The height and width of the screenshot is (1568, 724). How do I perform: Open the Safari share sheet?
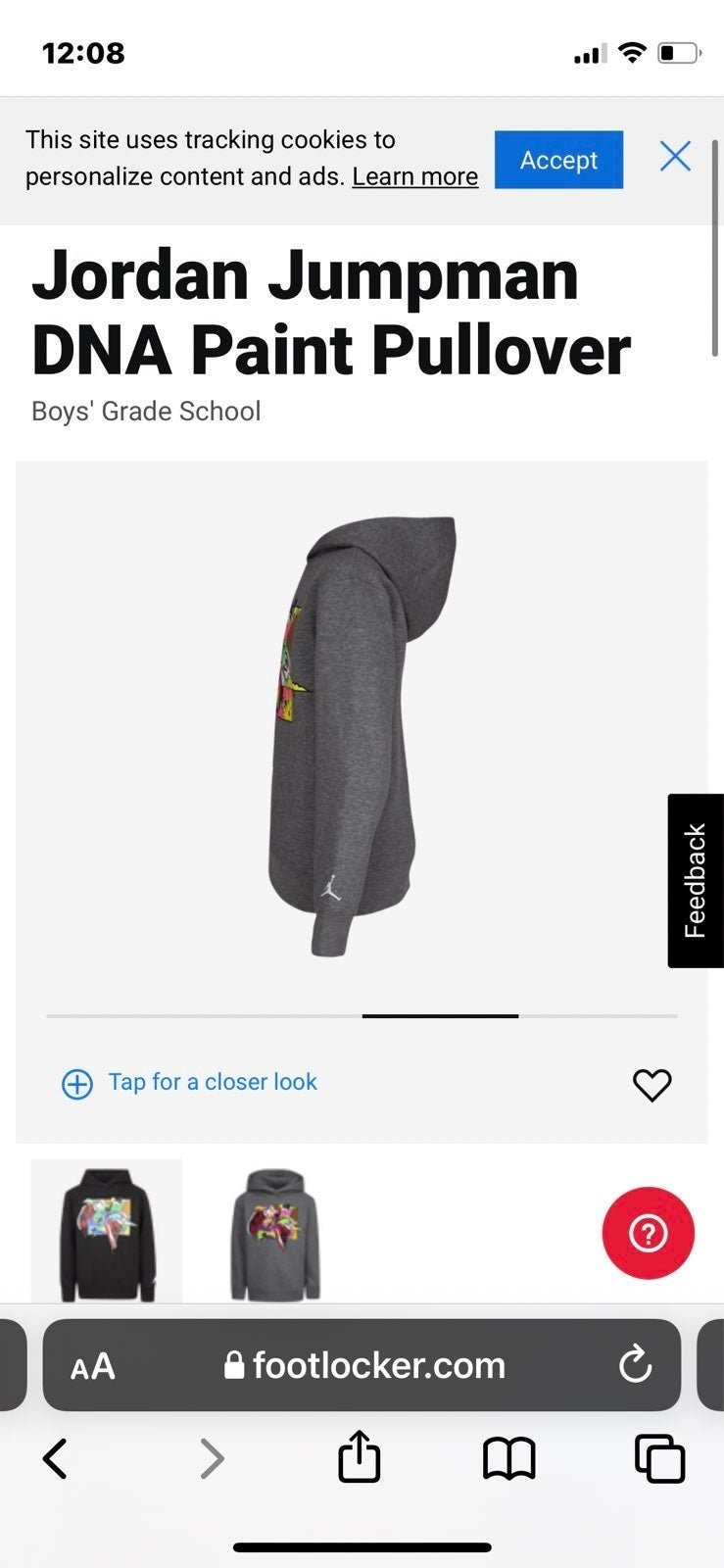point(359,1456)
